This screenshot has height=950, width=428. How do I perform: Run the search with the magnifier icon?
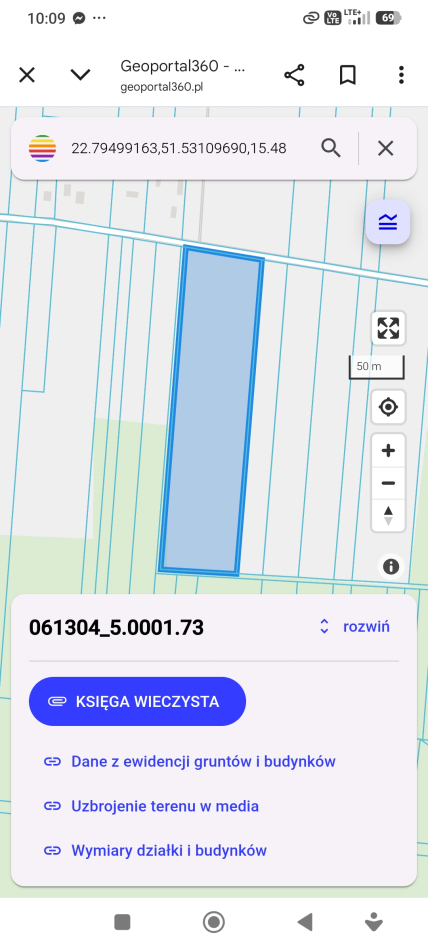click(331, 148)
